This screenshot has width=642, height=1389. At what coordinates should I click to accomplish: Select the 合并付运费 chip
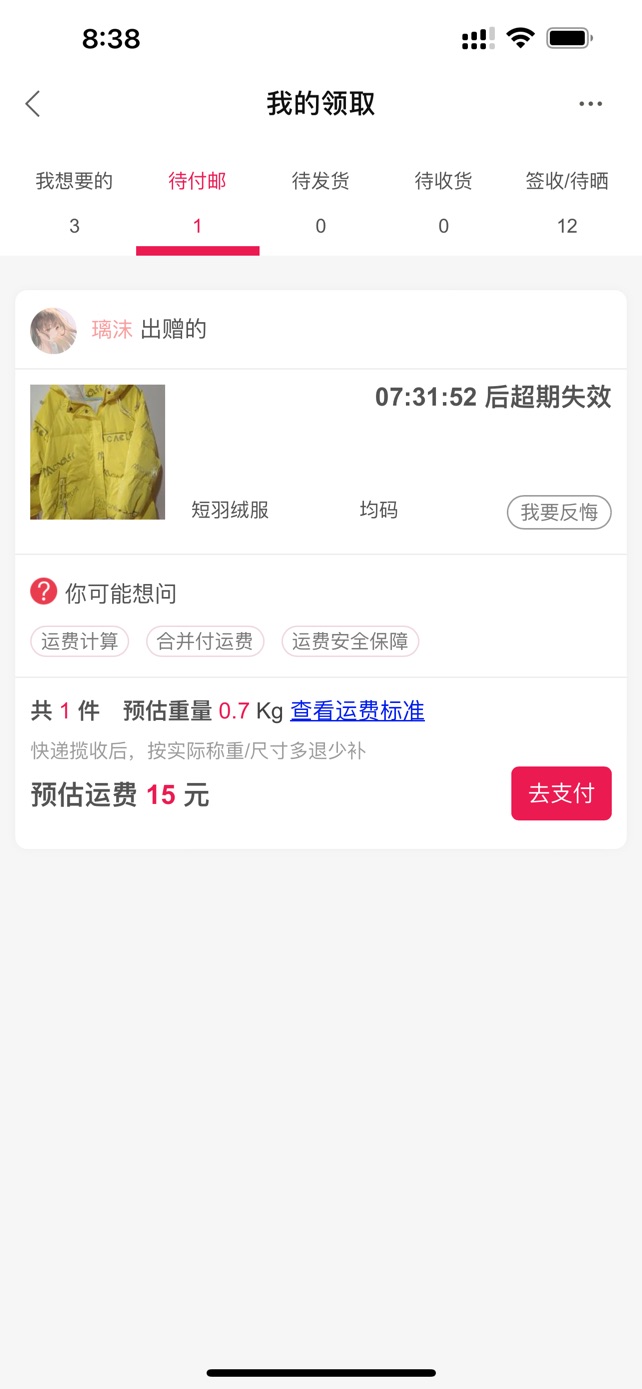pos(205,642)
